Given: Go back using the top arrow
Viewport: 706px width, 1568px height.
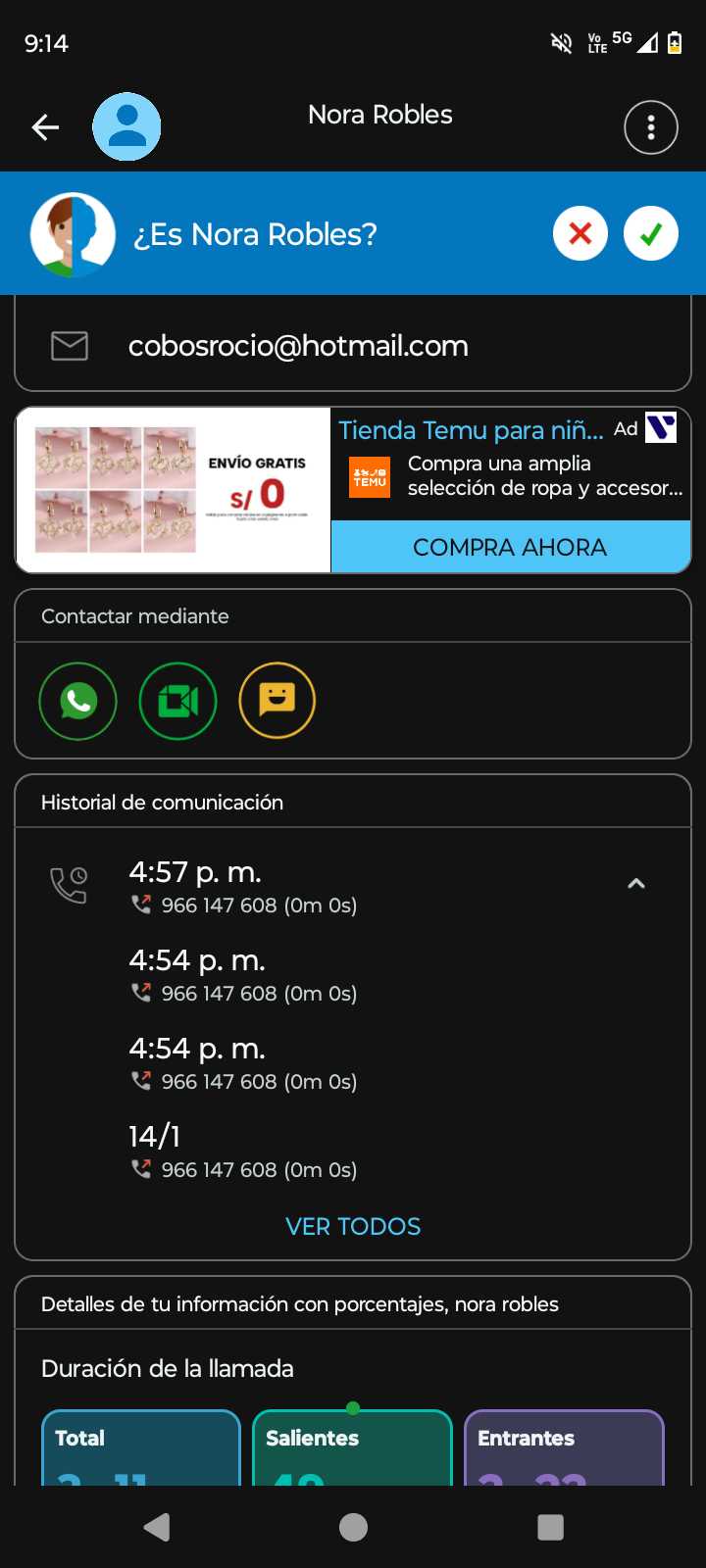Looking at the screenshot, I should 45,127.
